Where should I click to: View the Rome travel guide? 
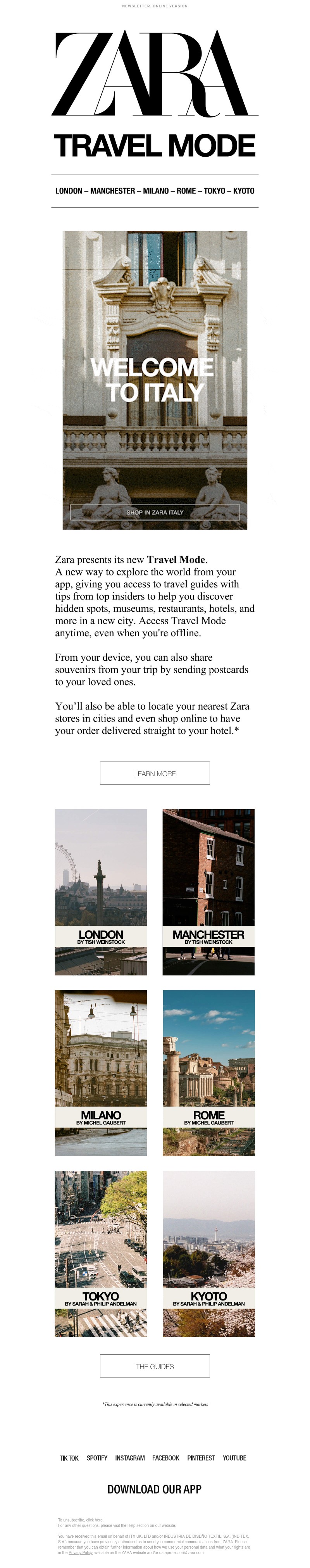(x=208, y=1072)
